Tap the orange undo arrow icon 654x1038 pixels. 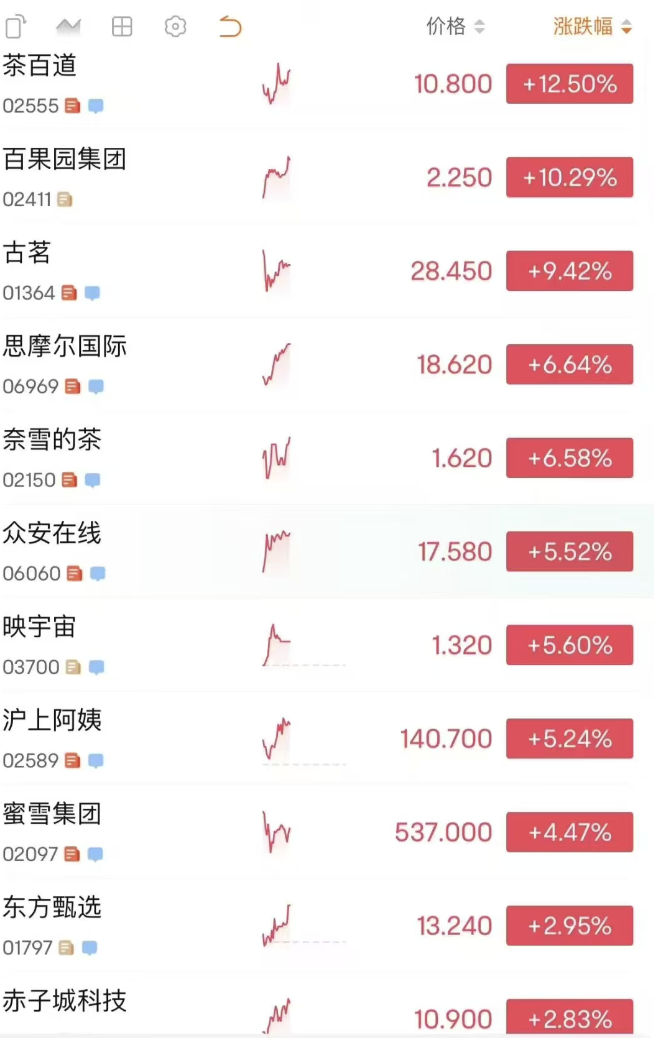(230, 27)
